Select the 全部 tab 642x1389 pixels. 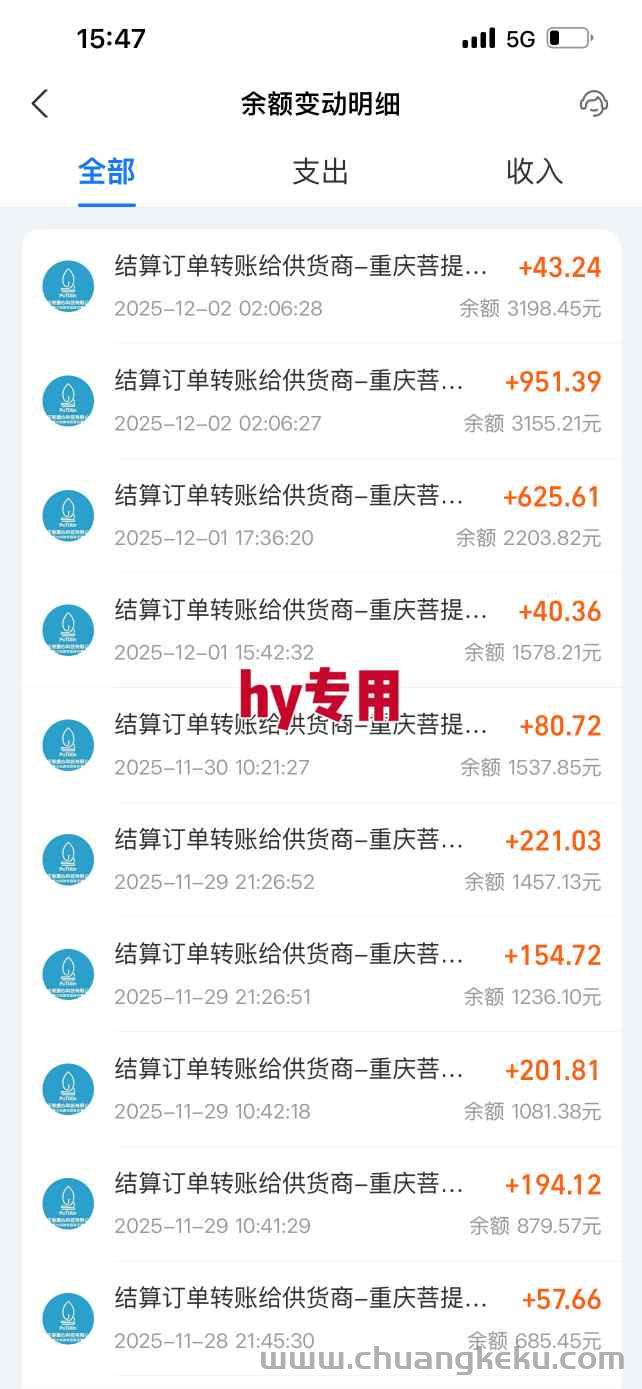tap(107, 172)
